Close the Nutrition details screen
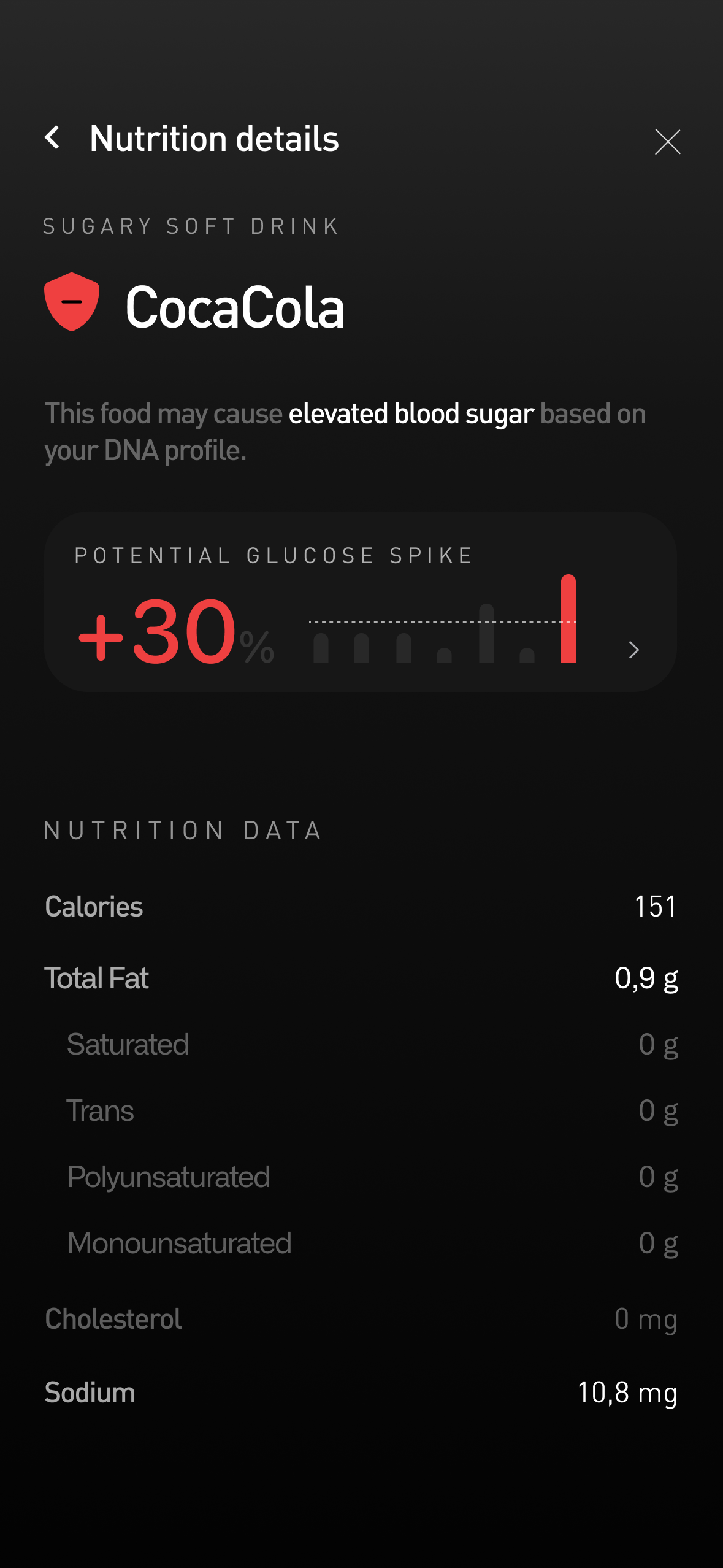This screenshot has width=723, height=1568. (x=668, y=142)
